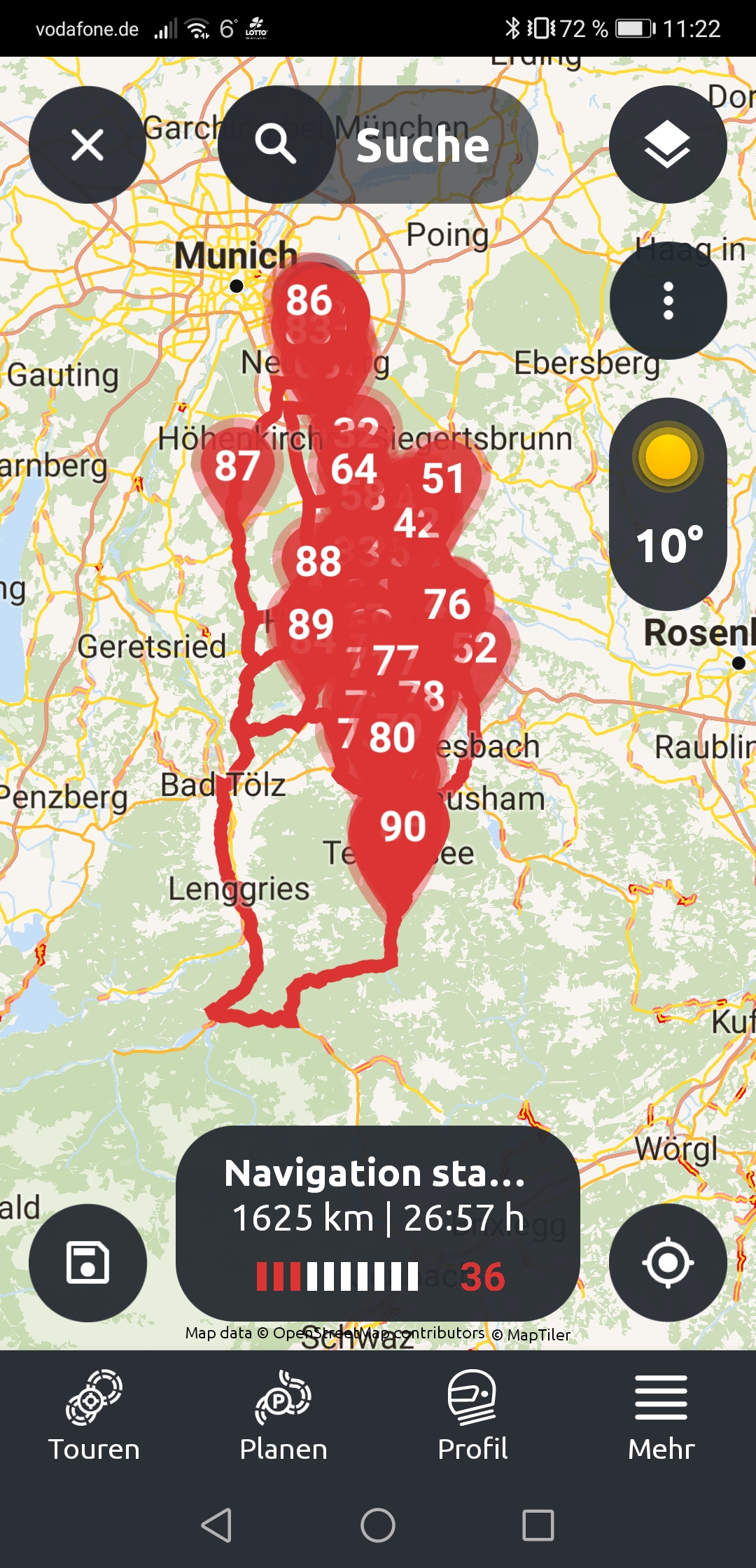Select waypoint marker 87 on the map

point(237,466)
